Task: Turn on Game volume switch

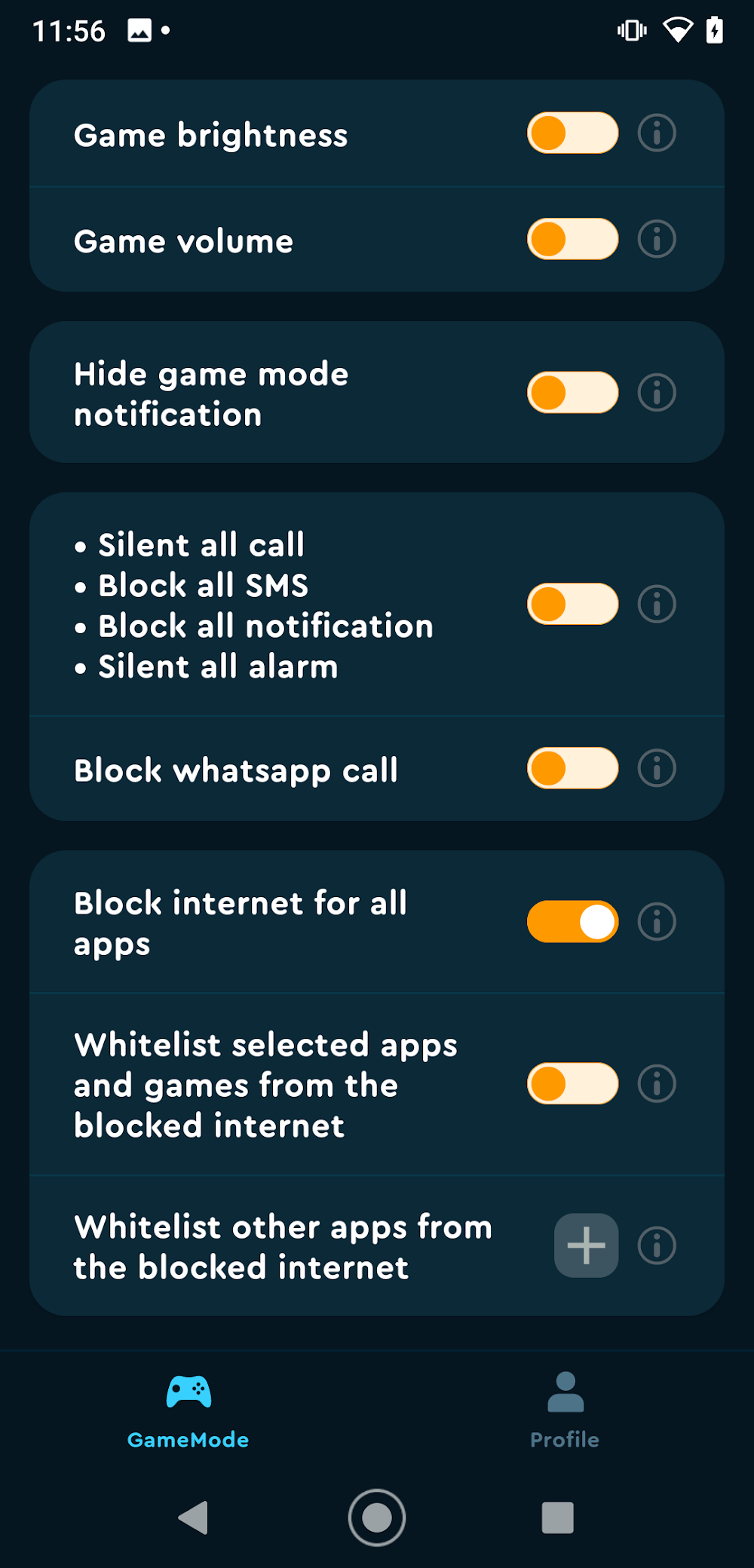Action: point(572,240)
